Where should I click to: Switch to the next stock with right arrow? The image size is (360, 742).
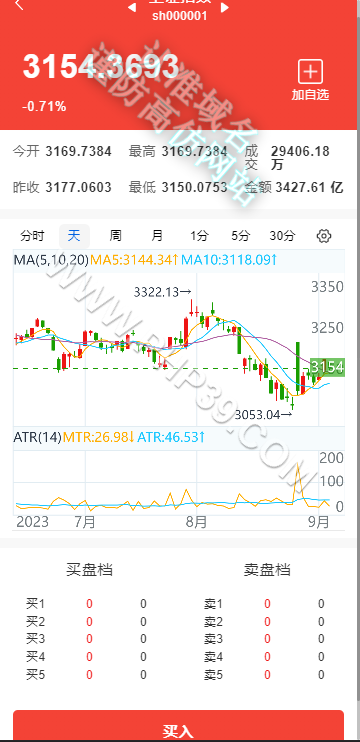point(225,7)
